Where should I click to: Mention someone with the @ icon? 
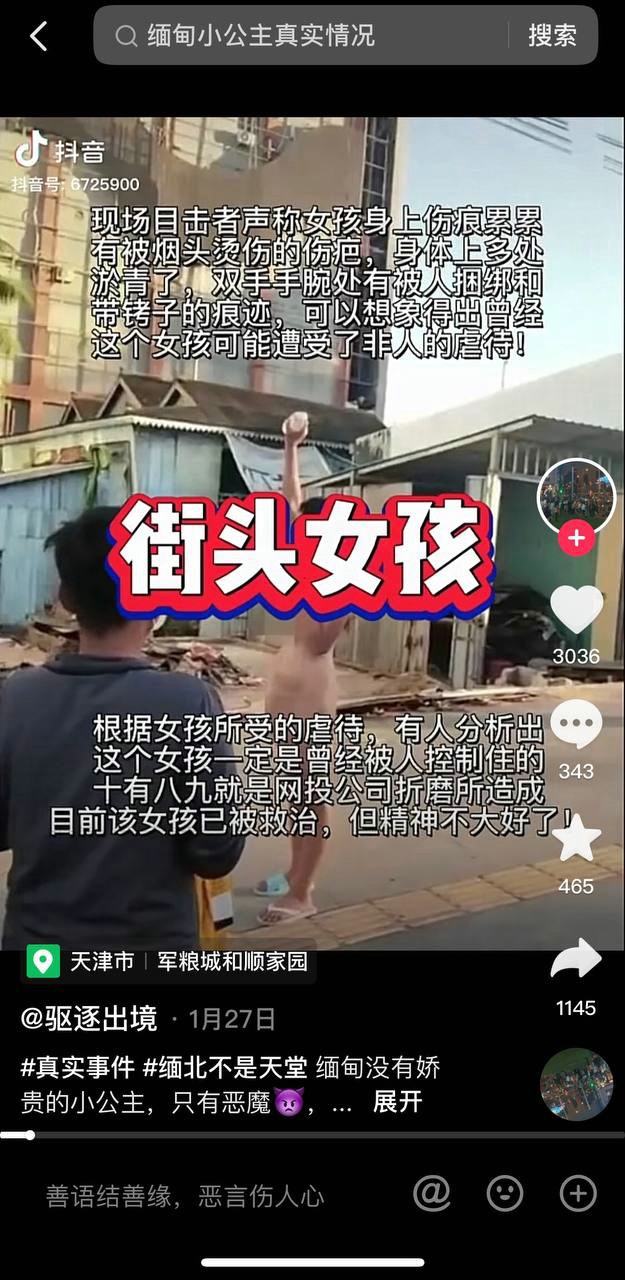point(432,1193)
